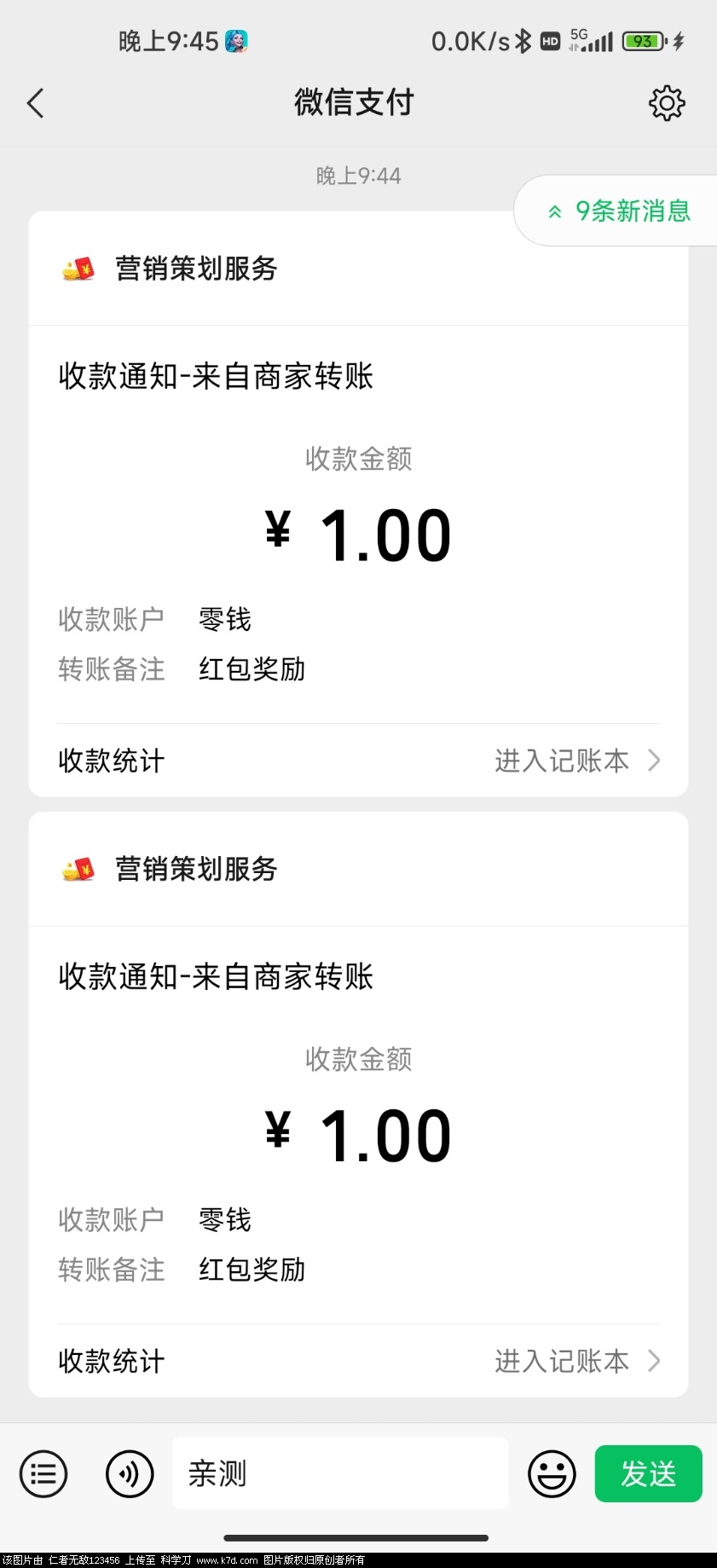The width and height of the screenshot is (717, 1568).
Task: Tap the green 发送 button
Action: (648, 1473)
